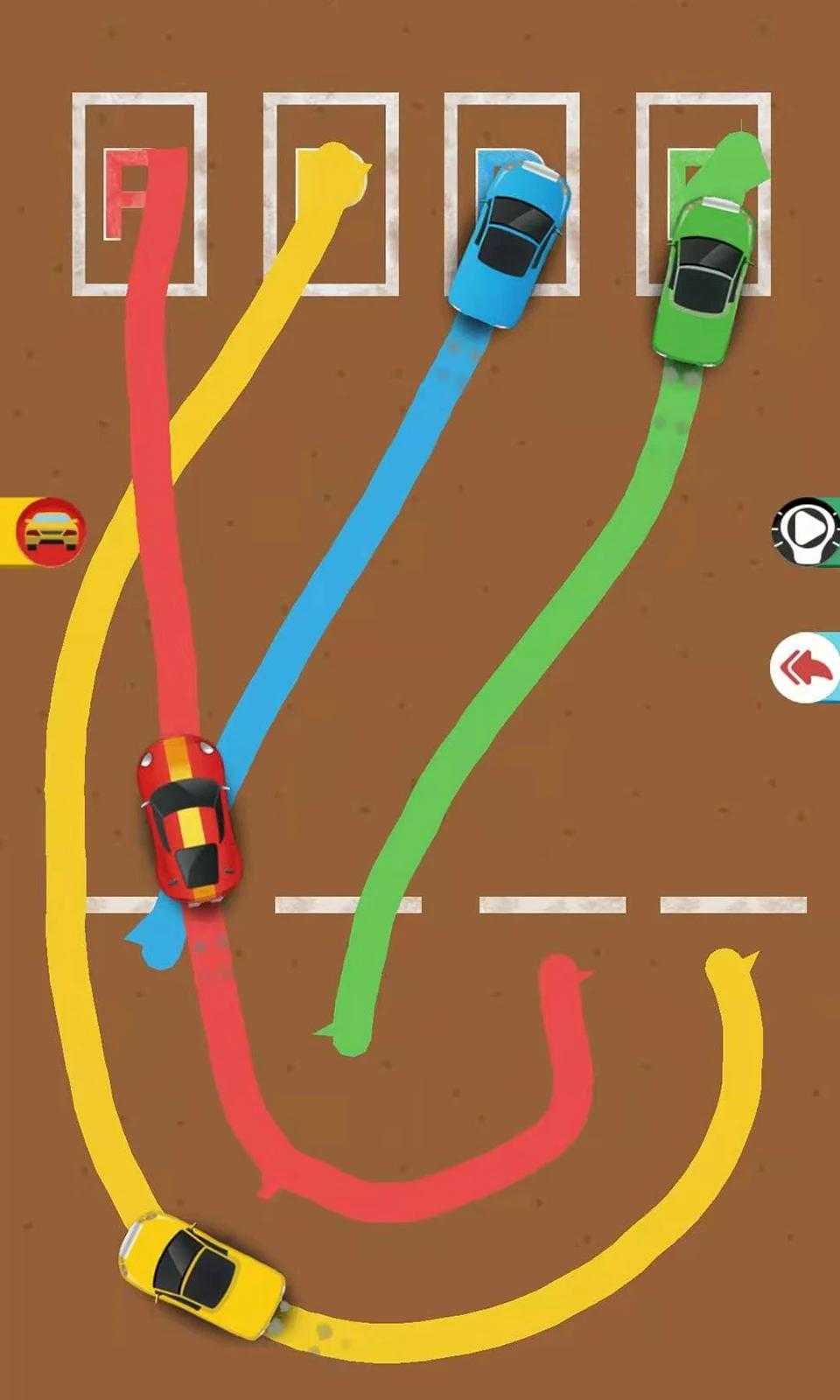Start the cars with the play button

[806, 529]
